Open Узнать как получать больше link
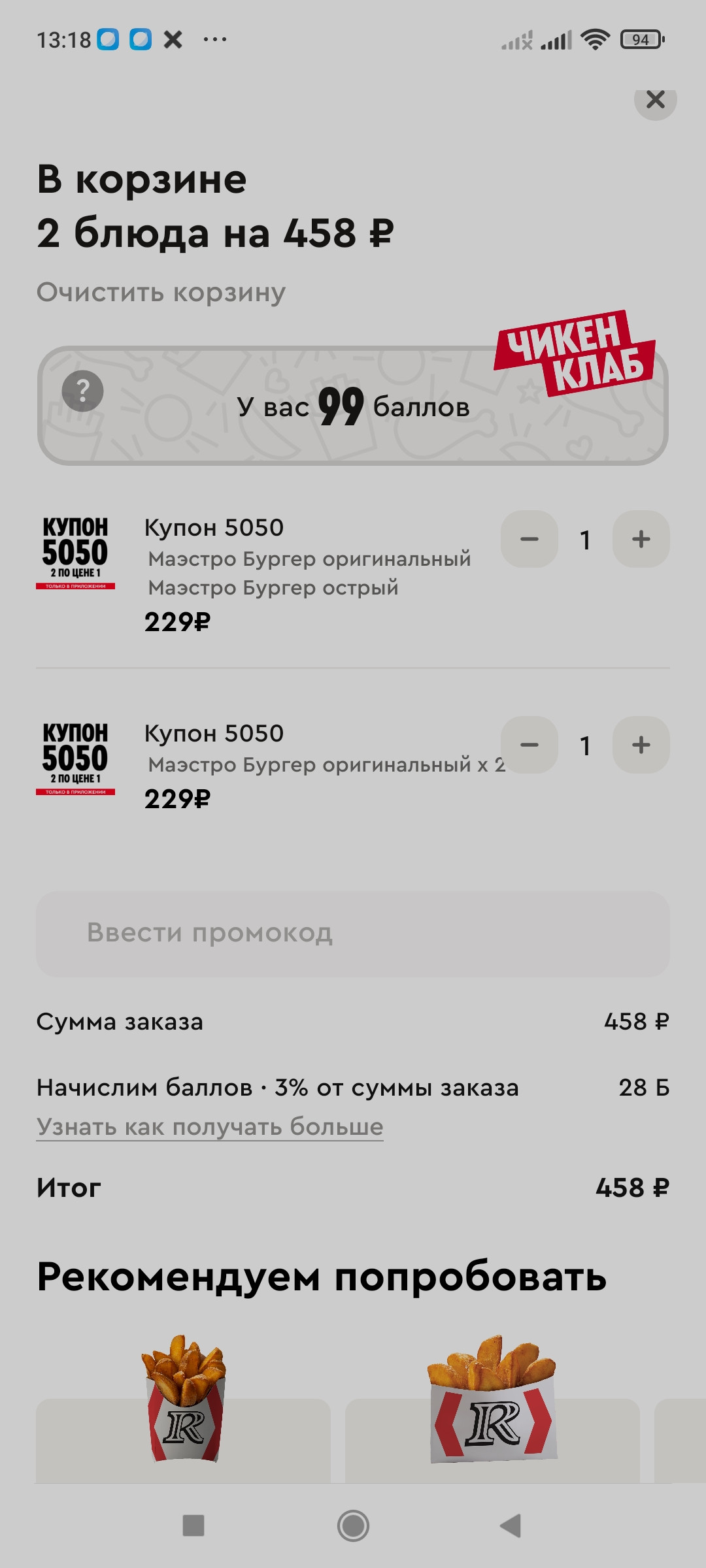The image size is (706, 1568). pyautogui.click(x=210, y=1127)
